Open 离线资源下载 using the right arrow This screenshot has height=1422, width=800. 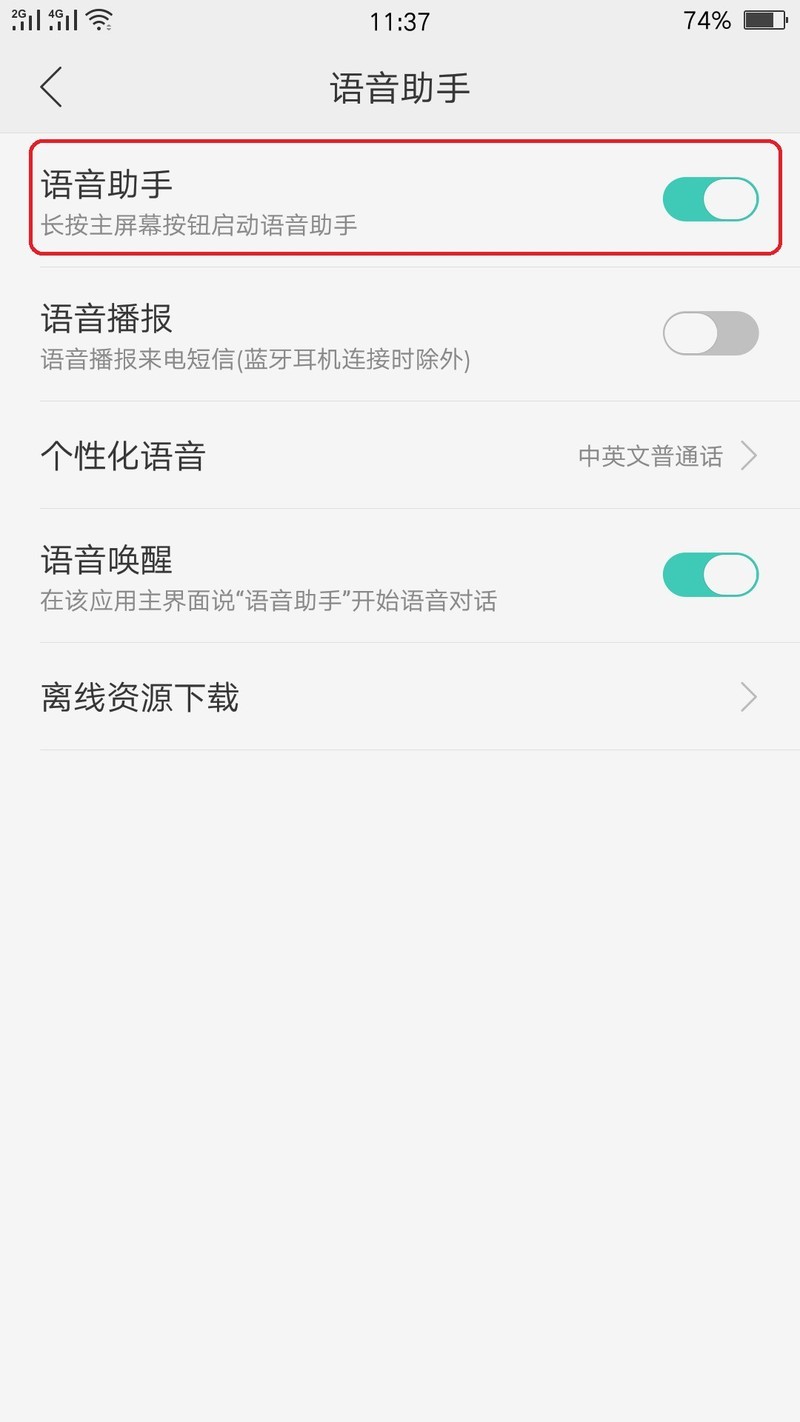click(x=749, y=697)
